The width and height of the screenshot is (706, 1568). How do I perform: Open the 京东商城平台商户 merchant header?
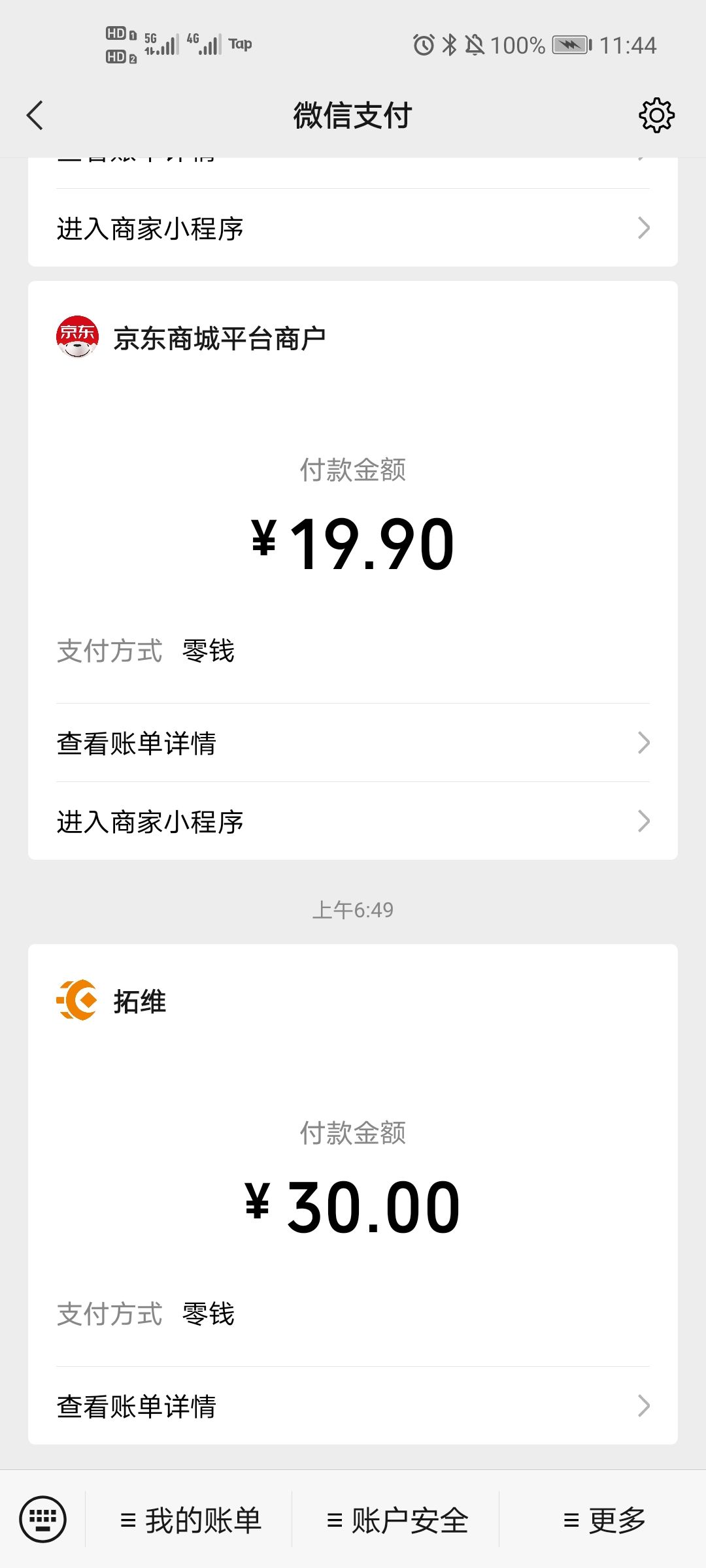(218, 338)
